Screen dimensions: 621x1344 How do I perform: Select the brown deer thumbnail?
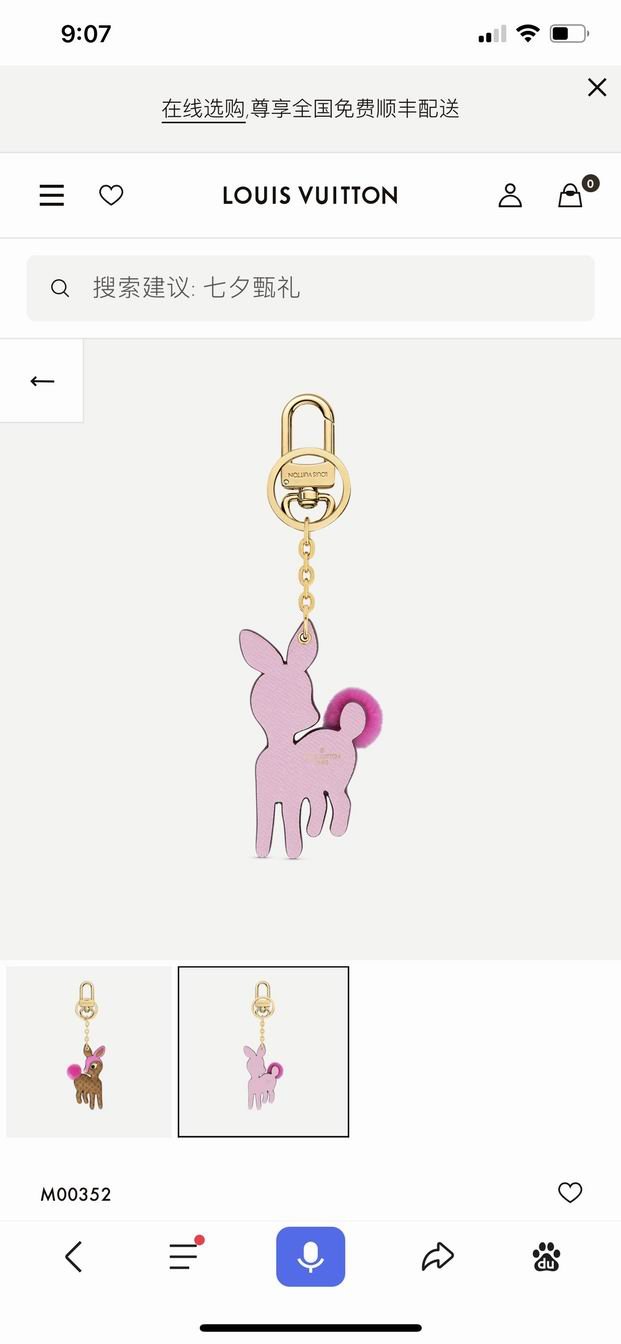89,1051
